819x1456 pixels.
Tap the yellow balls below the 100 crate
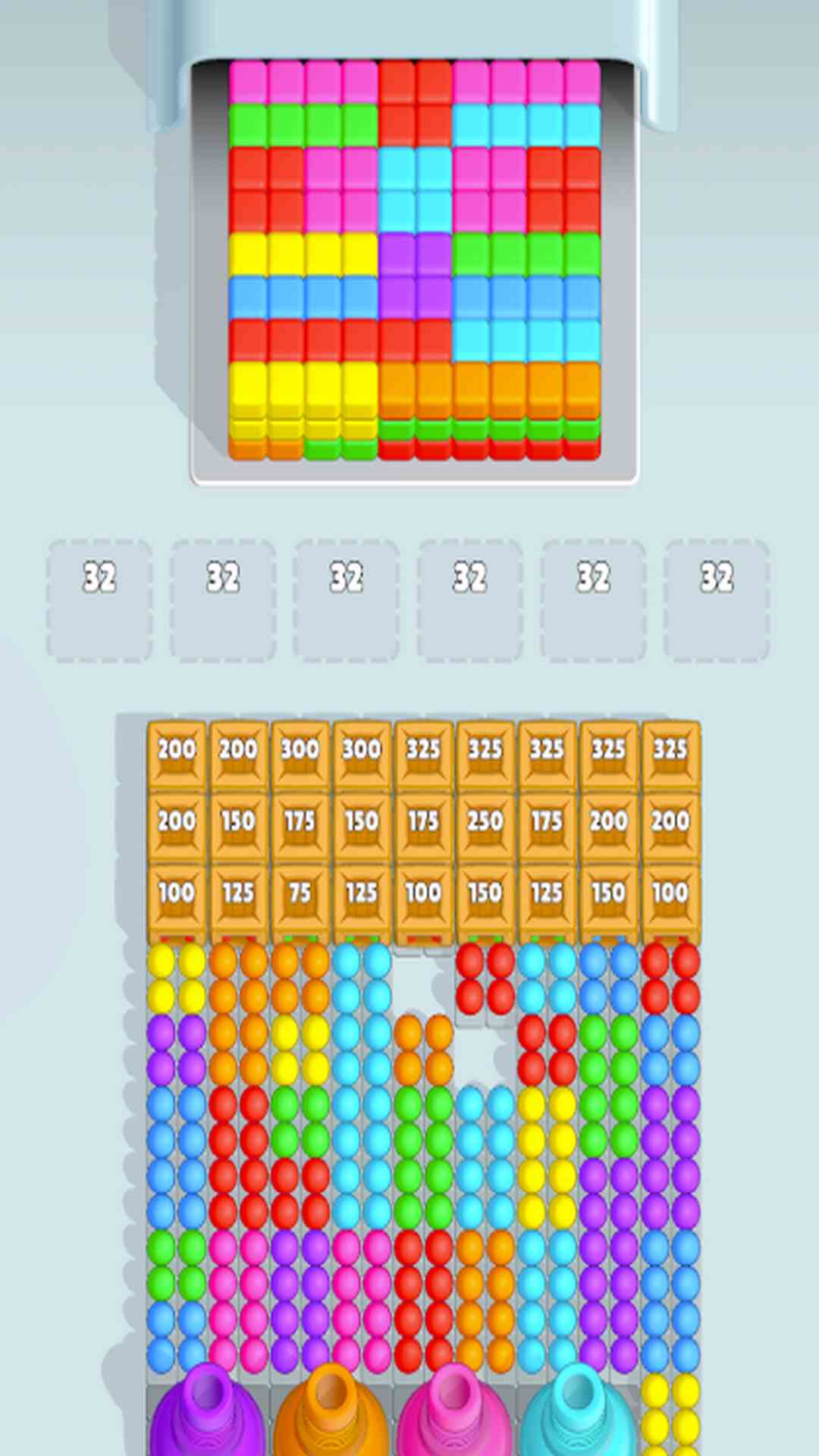(176, 978)
